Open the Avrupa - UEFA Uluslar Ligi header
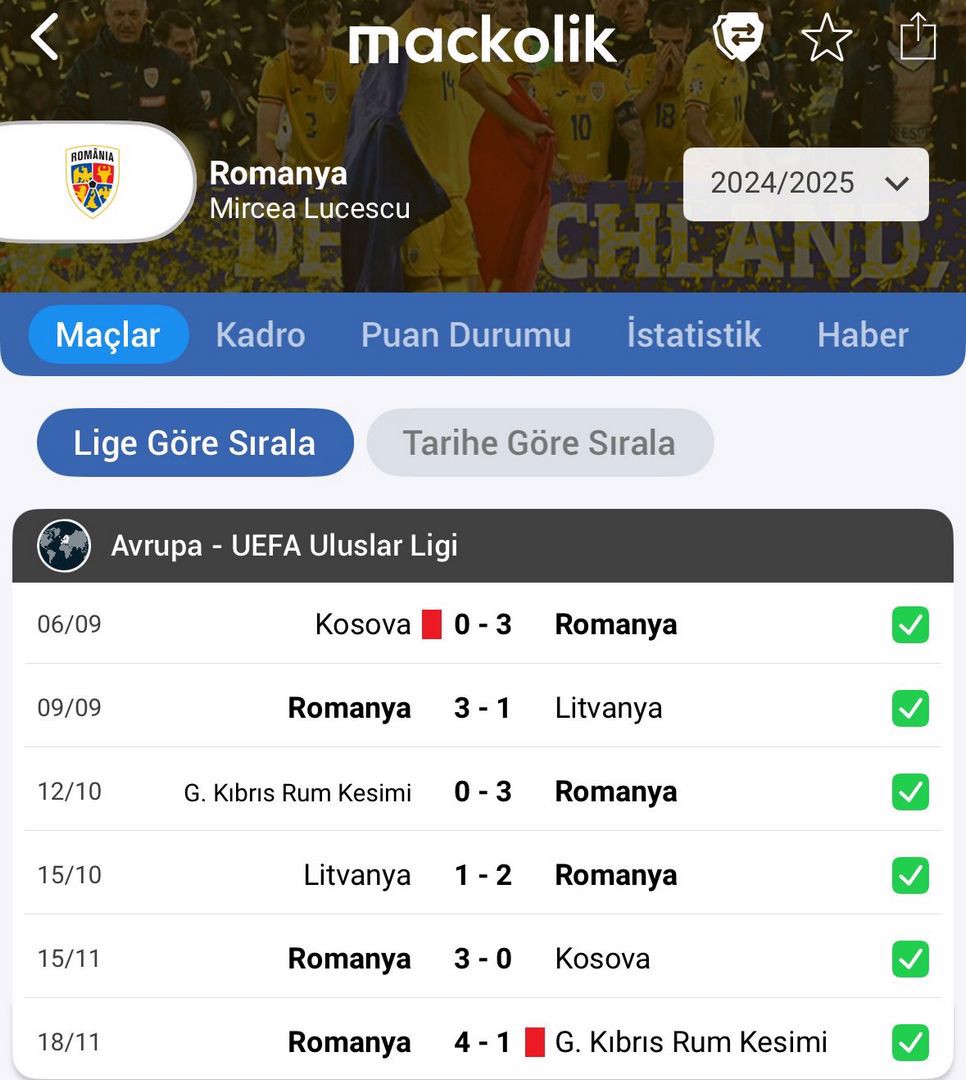The image size is (966, 1080). (x=482, y=546)
